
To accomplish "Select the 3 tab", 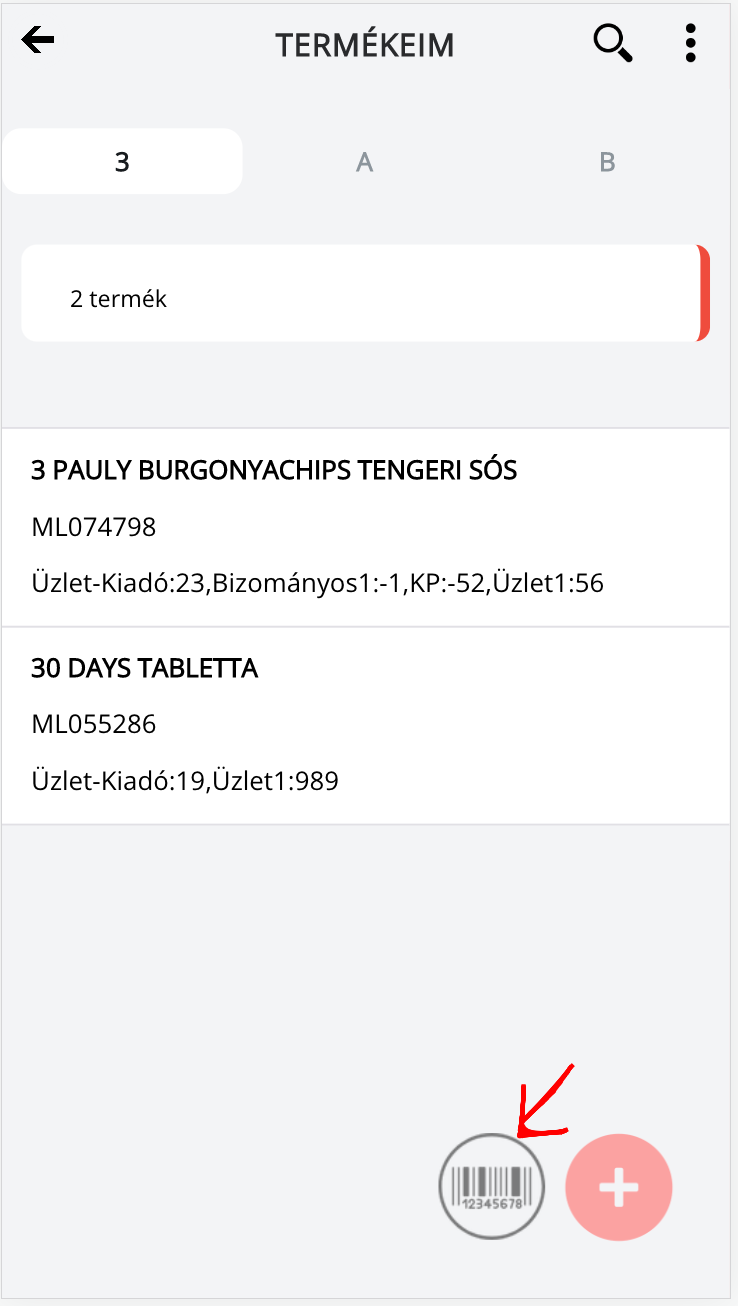I will (x=122, y=161).
